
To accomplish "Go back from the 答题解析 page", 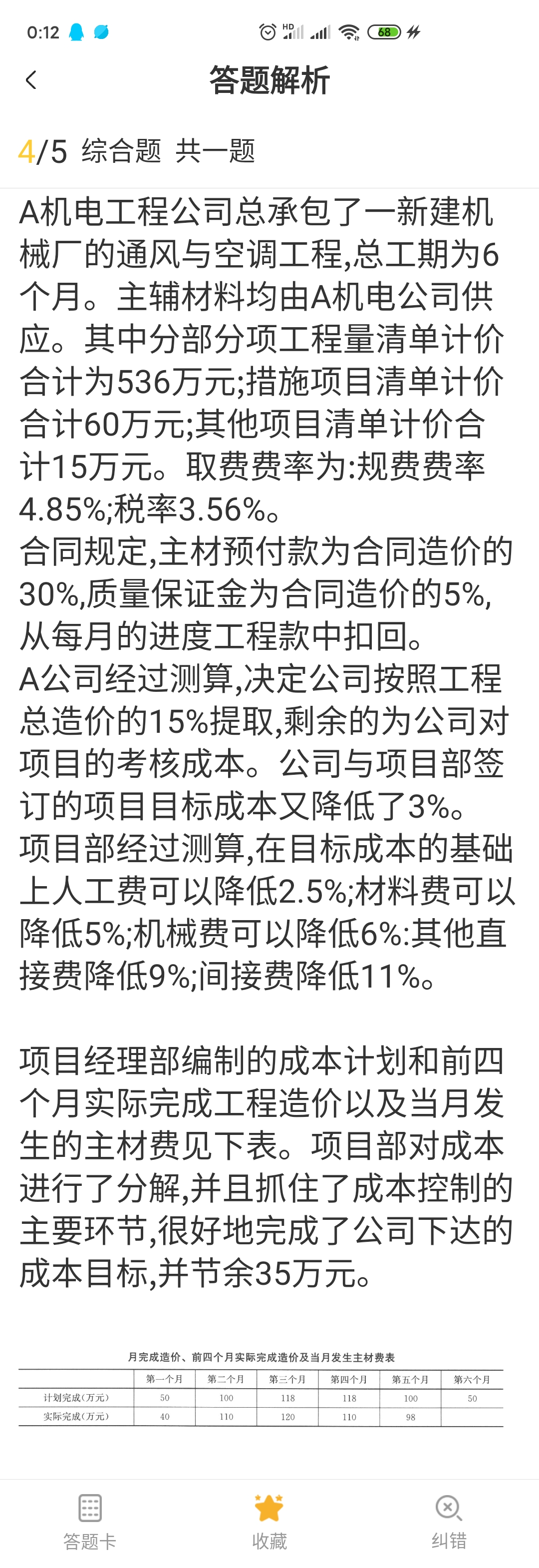I will (31, 80).
